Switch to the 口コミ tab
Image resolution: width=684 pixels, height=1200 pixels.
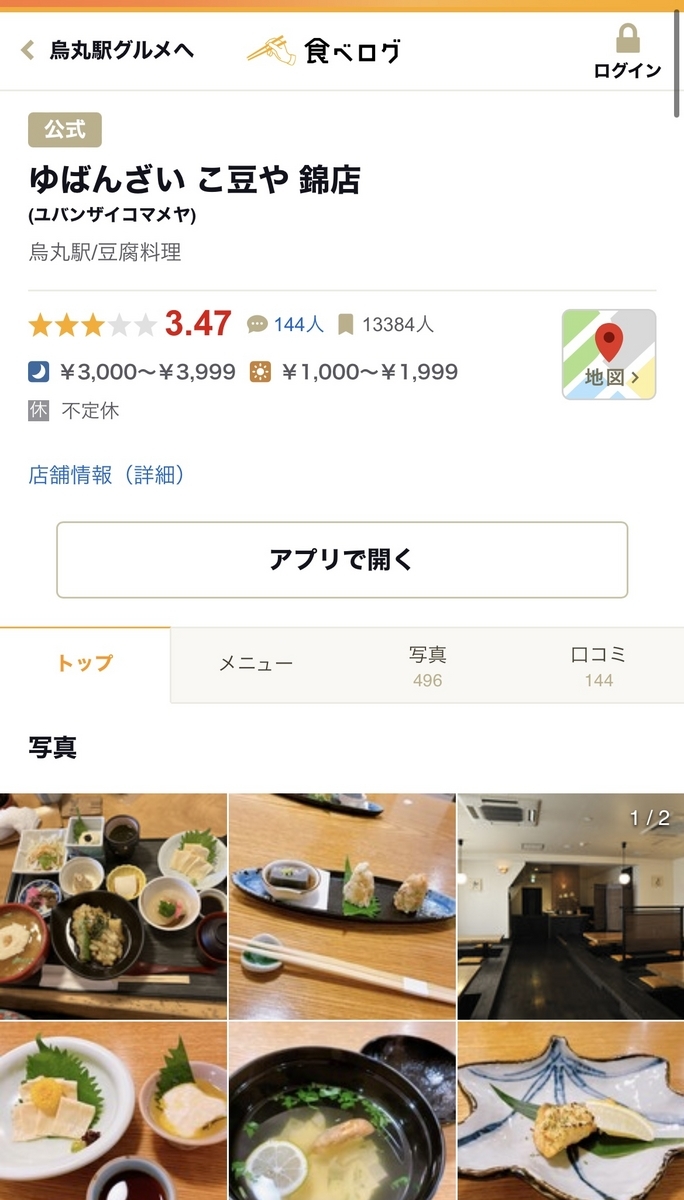pos(598,666)
